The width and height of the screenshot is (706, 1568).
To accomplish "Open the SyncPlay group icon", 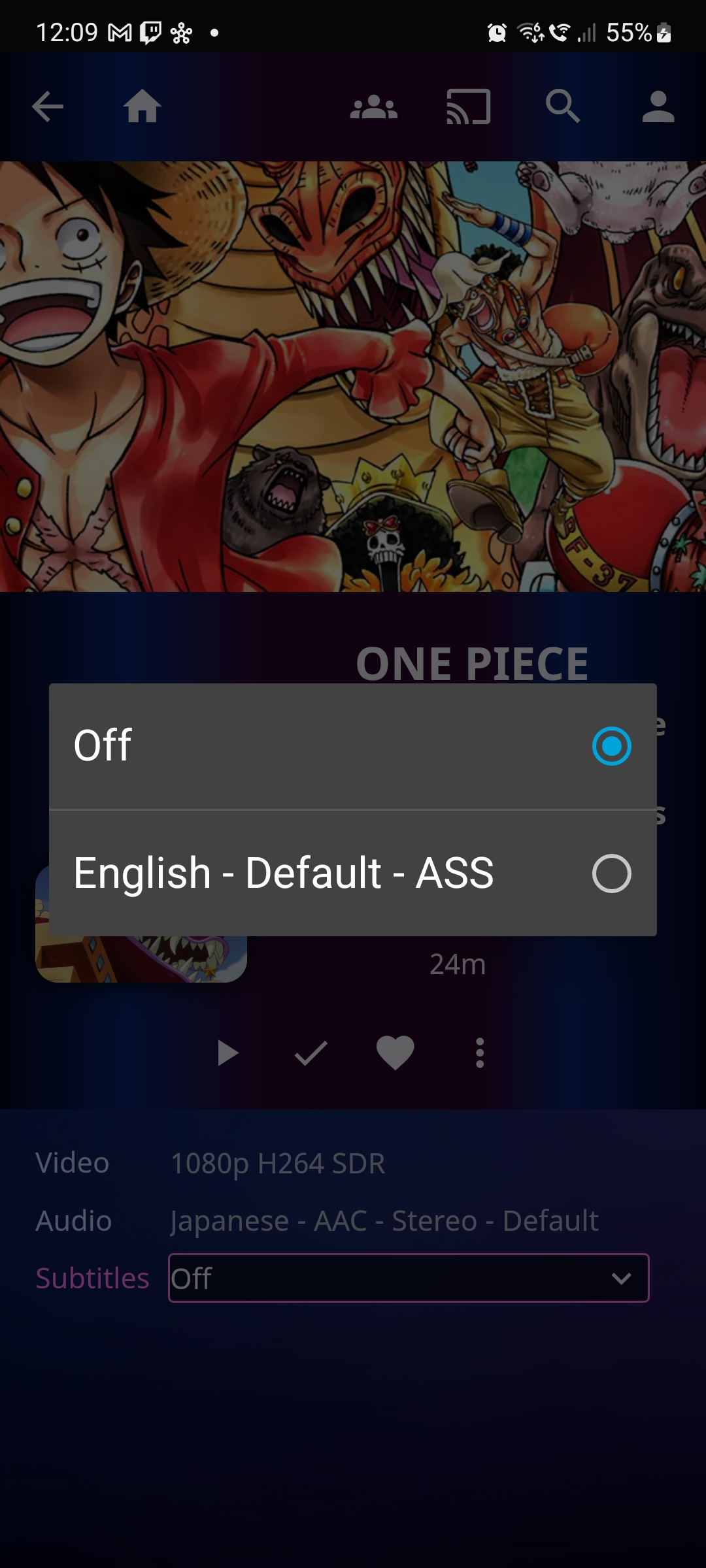I will pyautogui.click(x=373, y=106).
